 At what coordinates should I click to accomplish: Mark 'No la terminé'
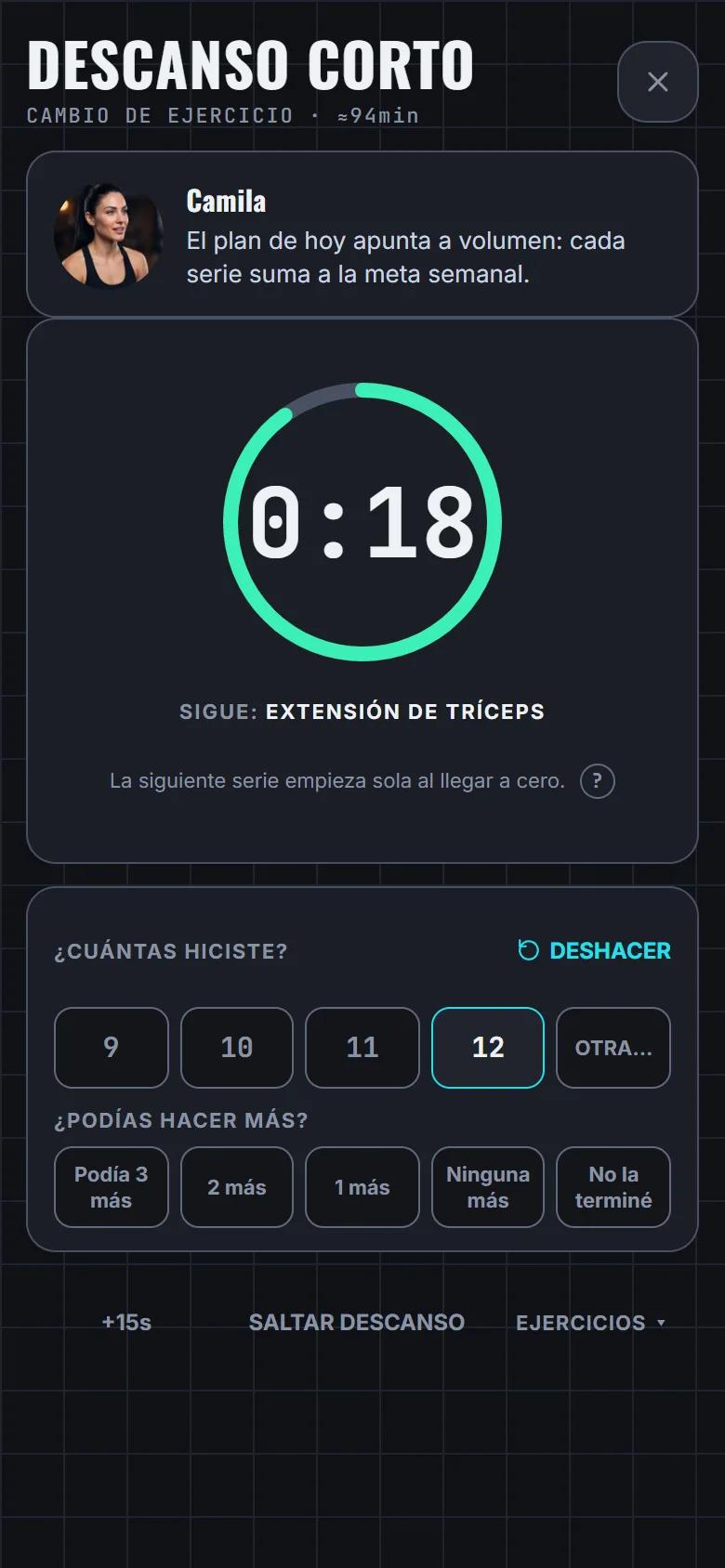pos(613,1187)
